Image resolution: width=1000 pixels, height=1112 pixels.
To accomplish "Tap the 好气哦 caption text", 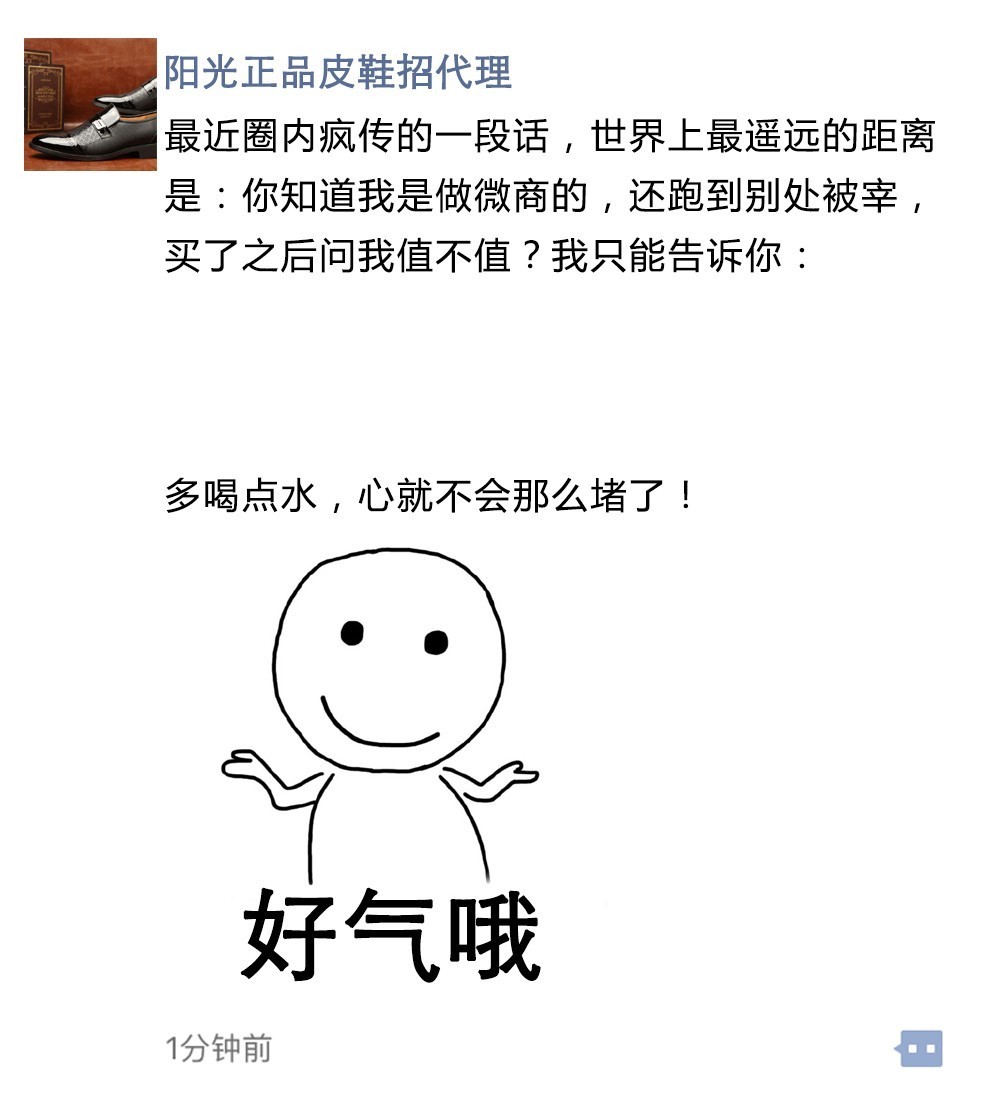I will click(x=390, y=933).
